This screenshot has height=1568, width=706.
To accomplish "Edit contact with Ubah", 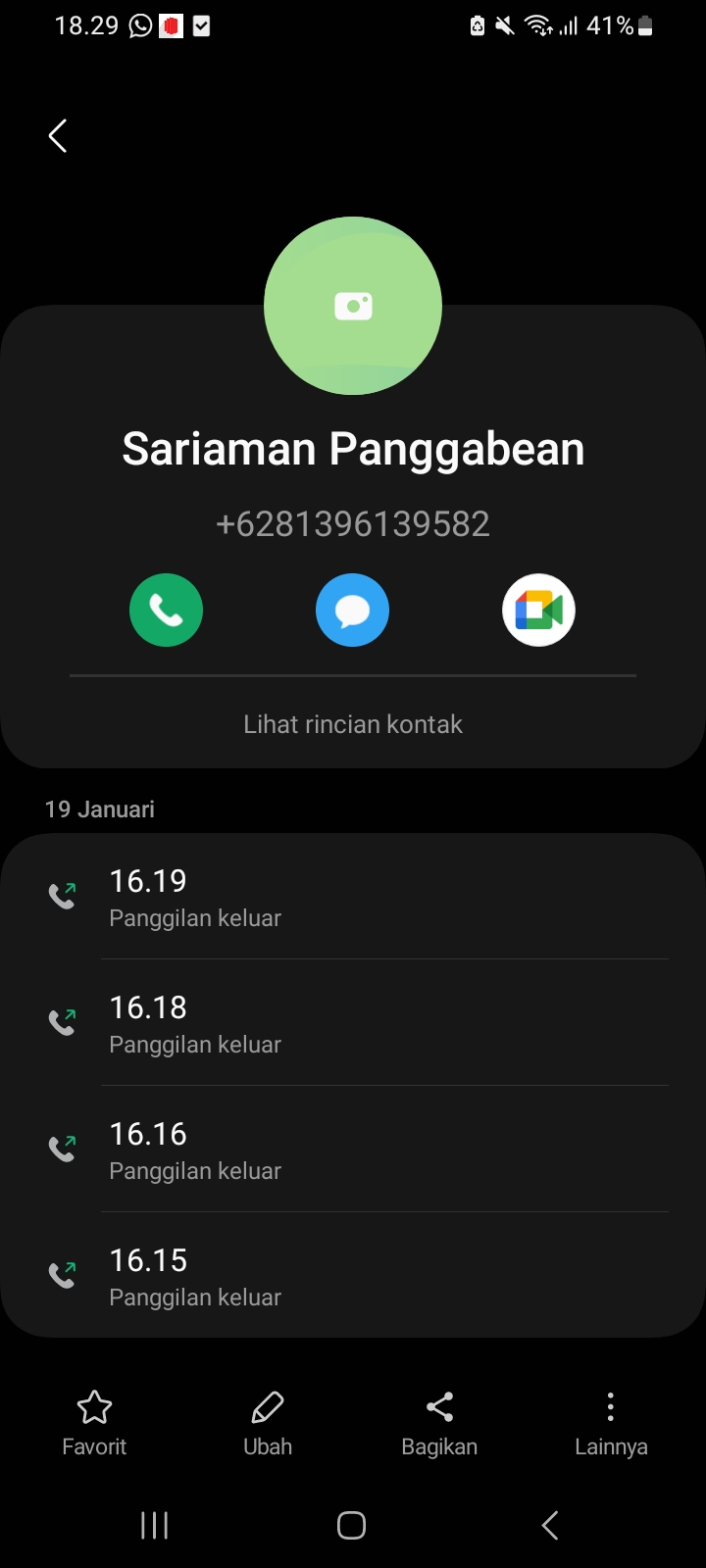I will pos(268,1423).
